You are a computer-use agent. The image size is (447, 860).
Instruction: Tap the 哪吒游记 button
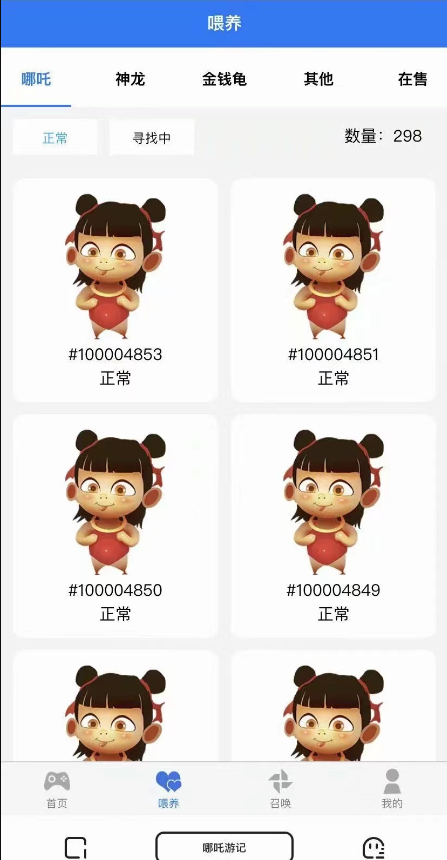coord(224,847)
